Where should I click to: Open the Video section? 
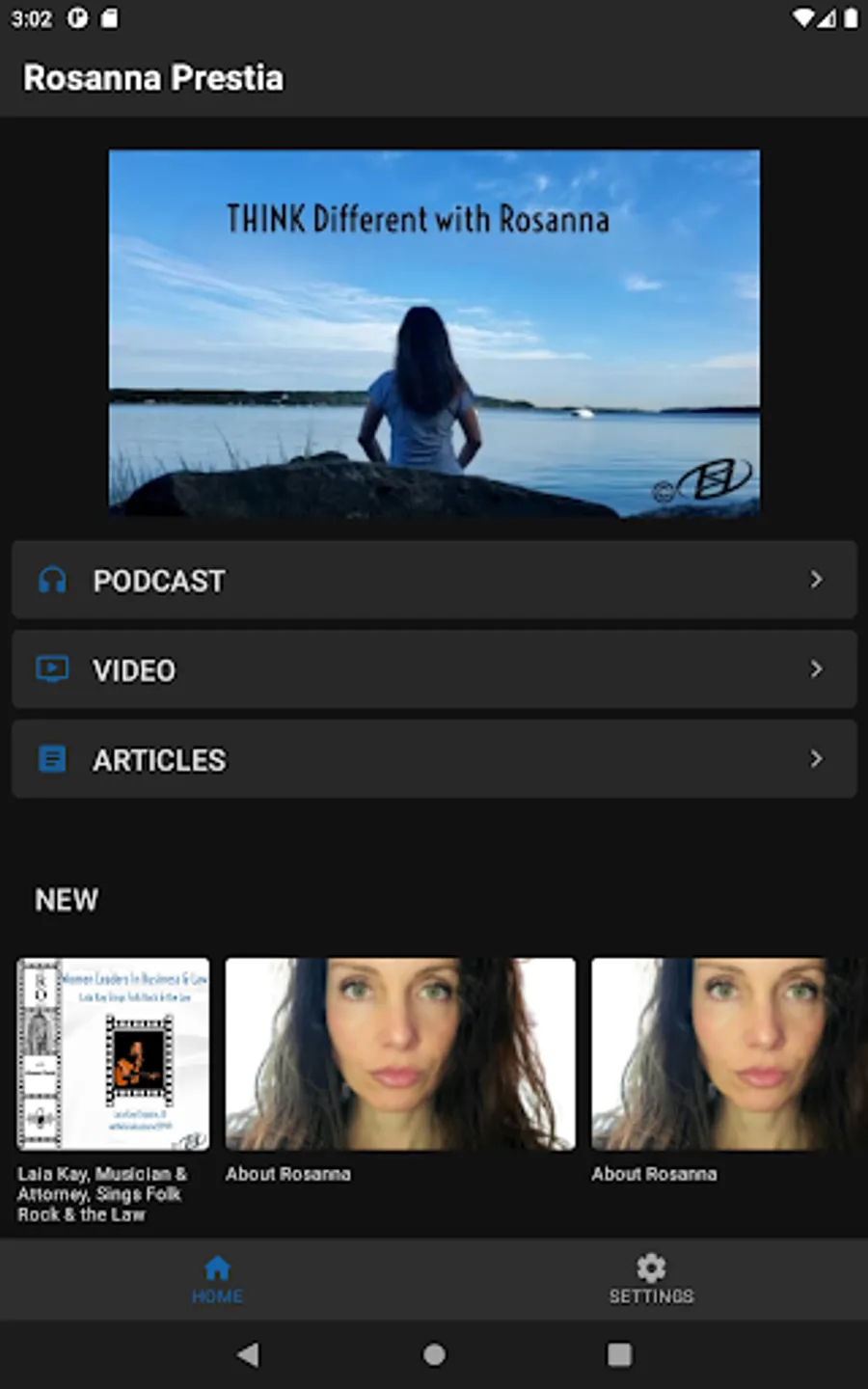tap(434, 669)
